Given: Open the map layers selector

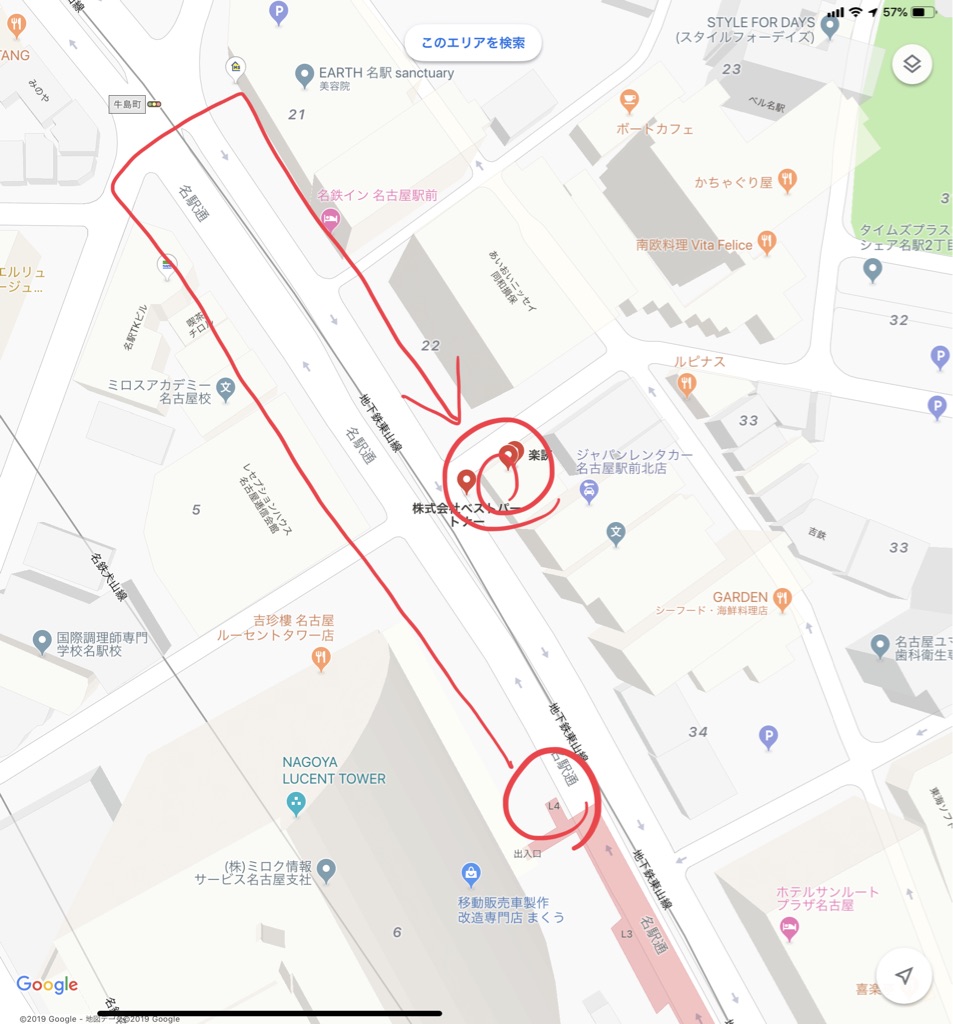Looking at the screenshot, I should pyautogui.click(x=911, y=65).
